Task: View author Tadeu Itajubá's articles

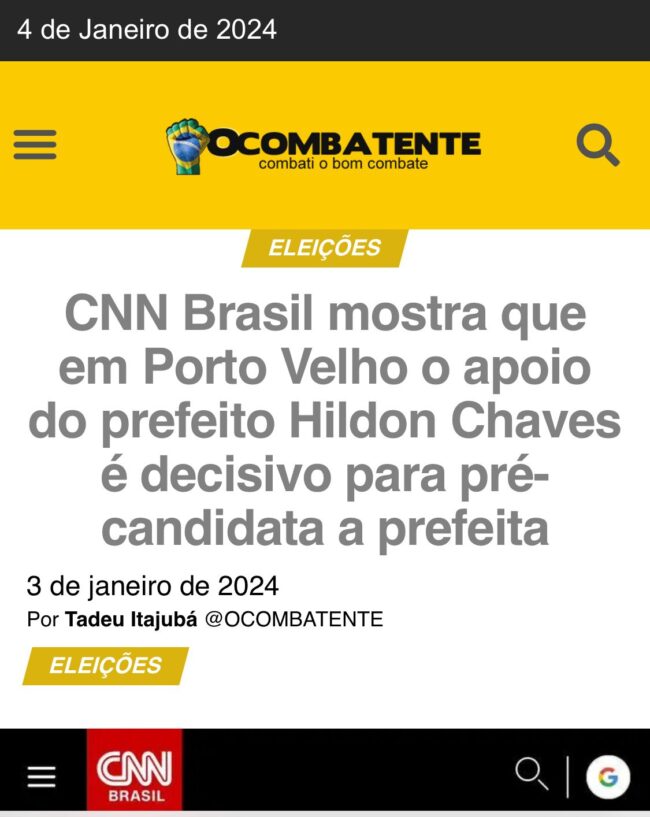Action: click(131, 619)
